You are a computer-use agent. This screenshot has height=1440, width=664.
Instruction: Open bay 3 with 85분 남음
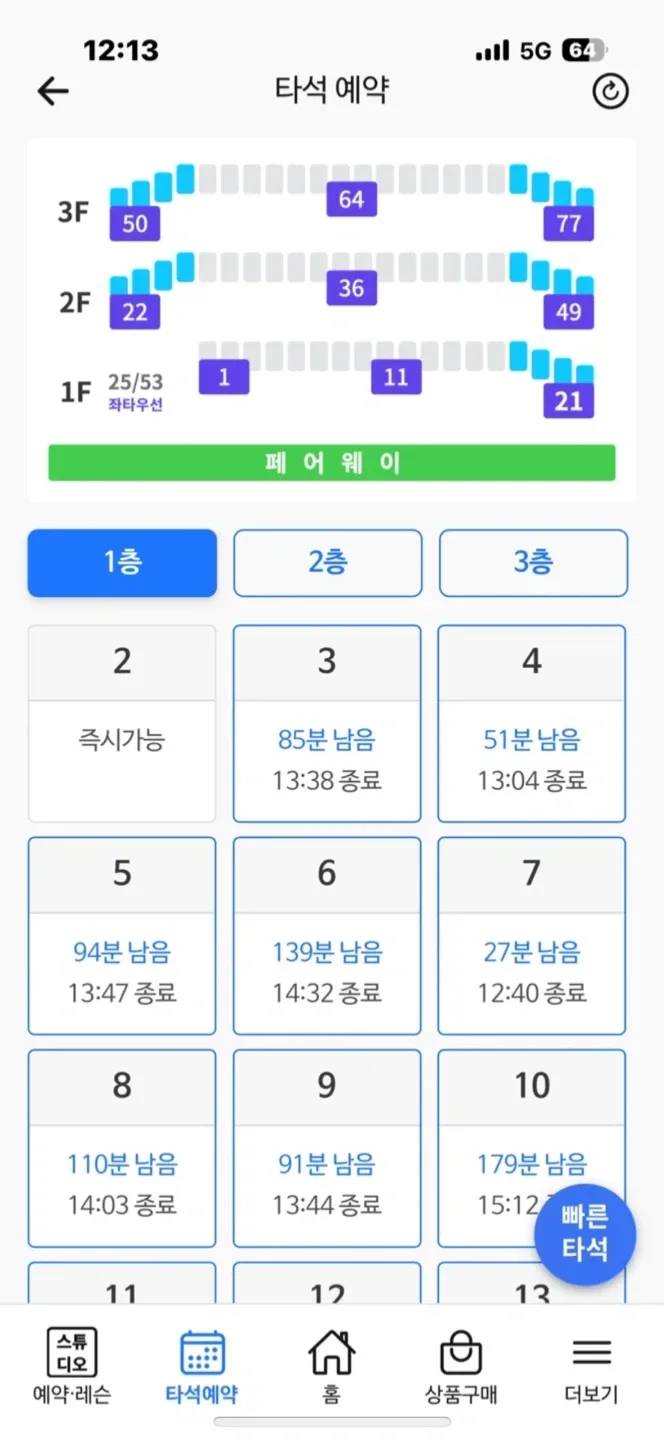pyautogui.click(x=327, y=723)
